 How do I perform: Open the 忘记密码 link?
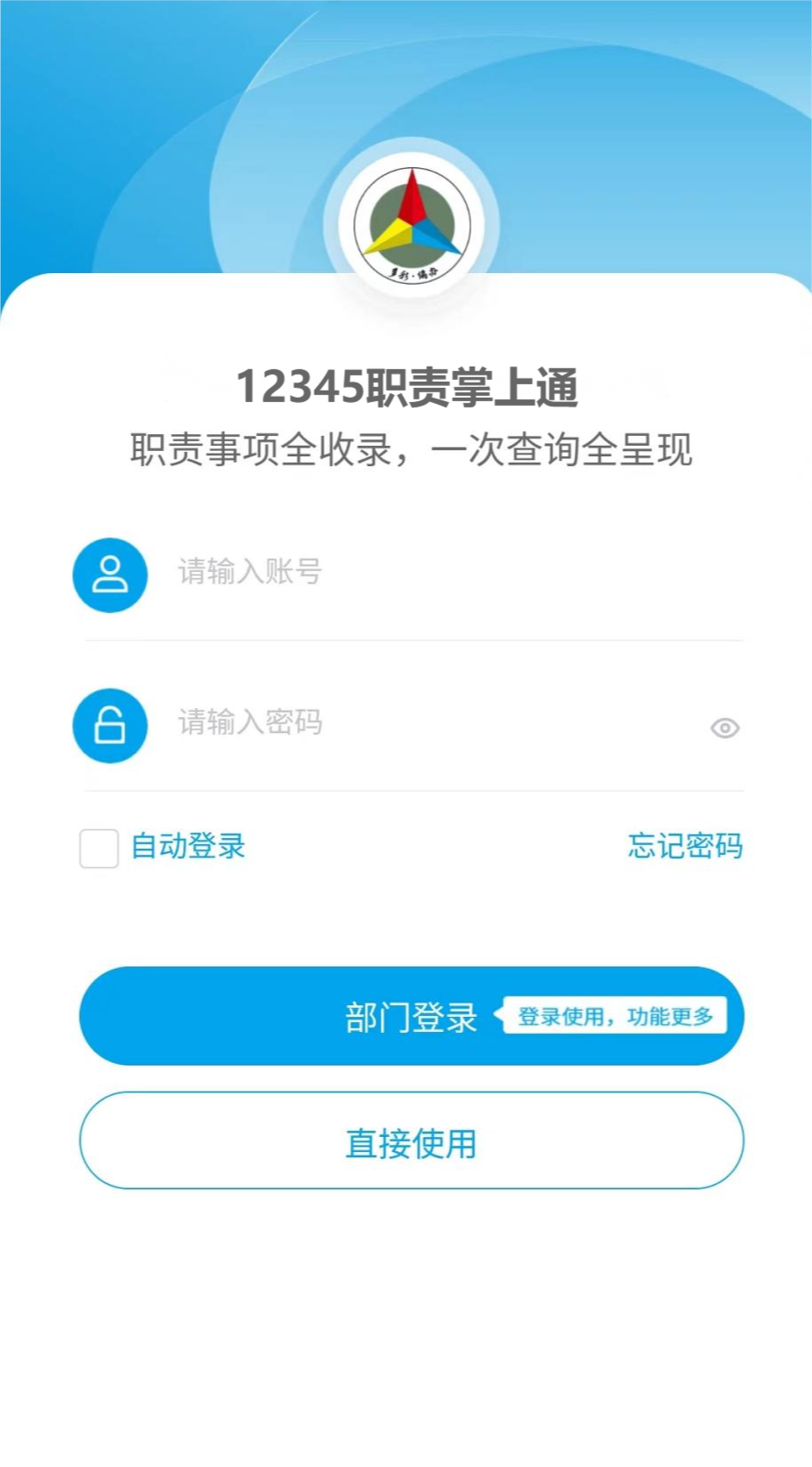tap(685, 846)
